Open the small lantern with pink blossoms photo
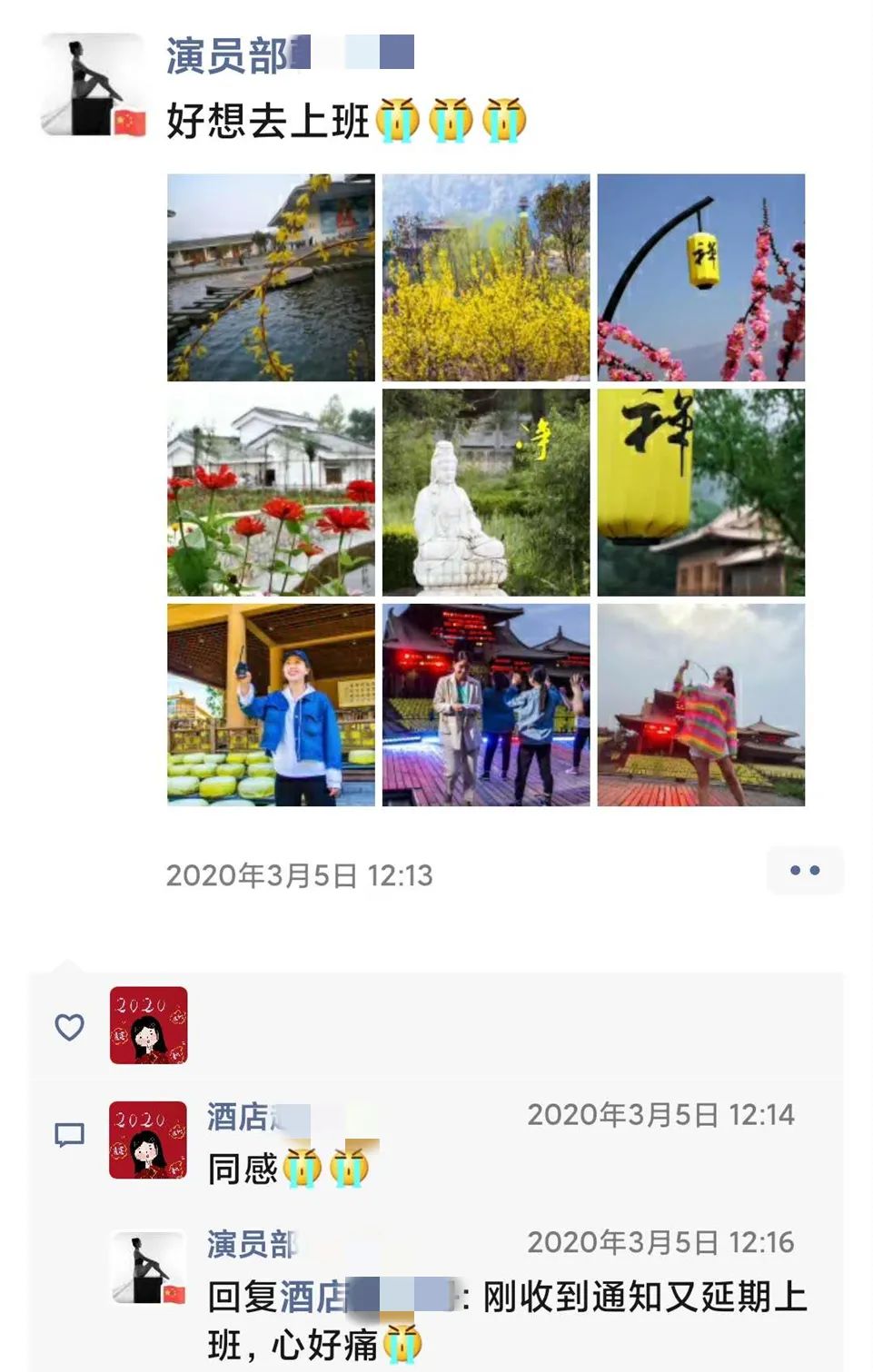873x1372 pixels. pos(700,277)
